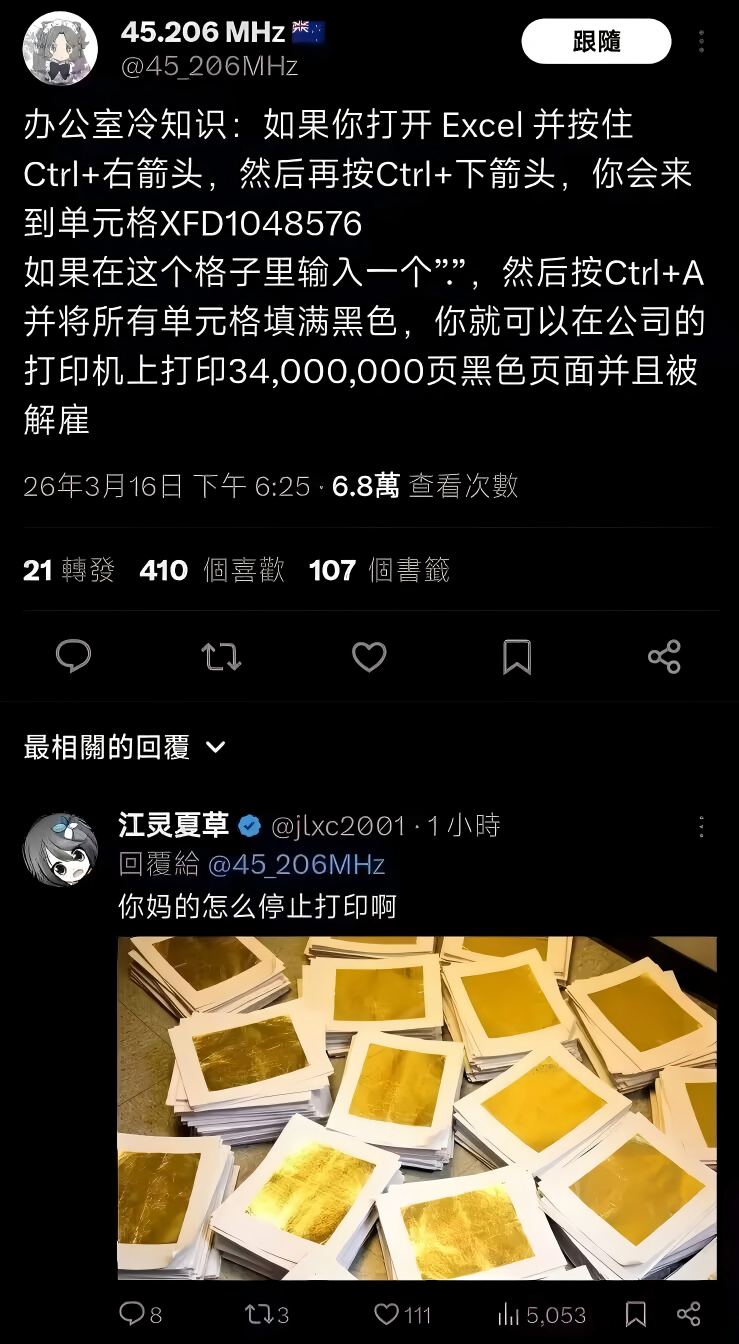
Task: Share the main post by 45.206 MHz
Action: [664, 656]
